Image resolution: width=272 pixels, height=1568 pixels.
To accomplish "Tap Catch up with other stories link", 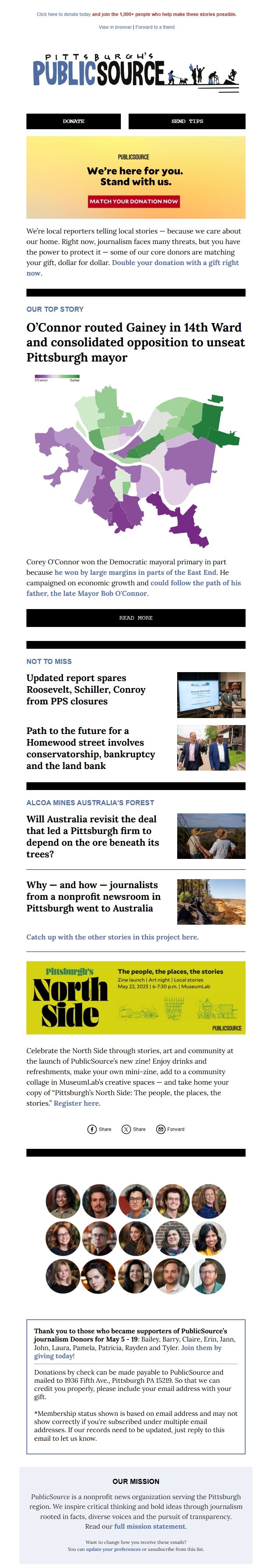I will [x=112, y=937].
